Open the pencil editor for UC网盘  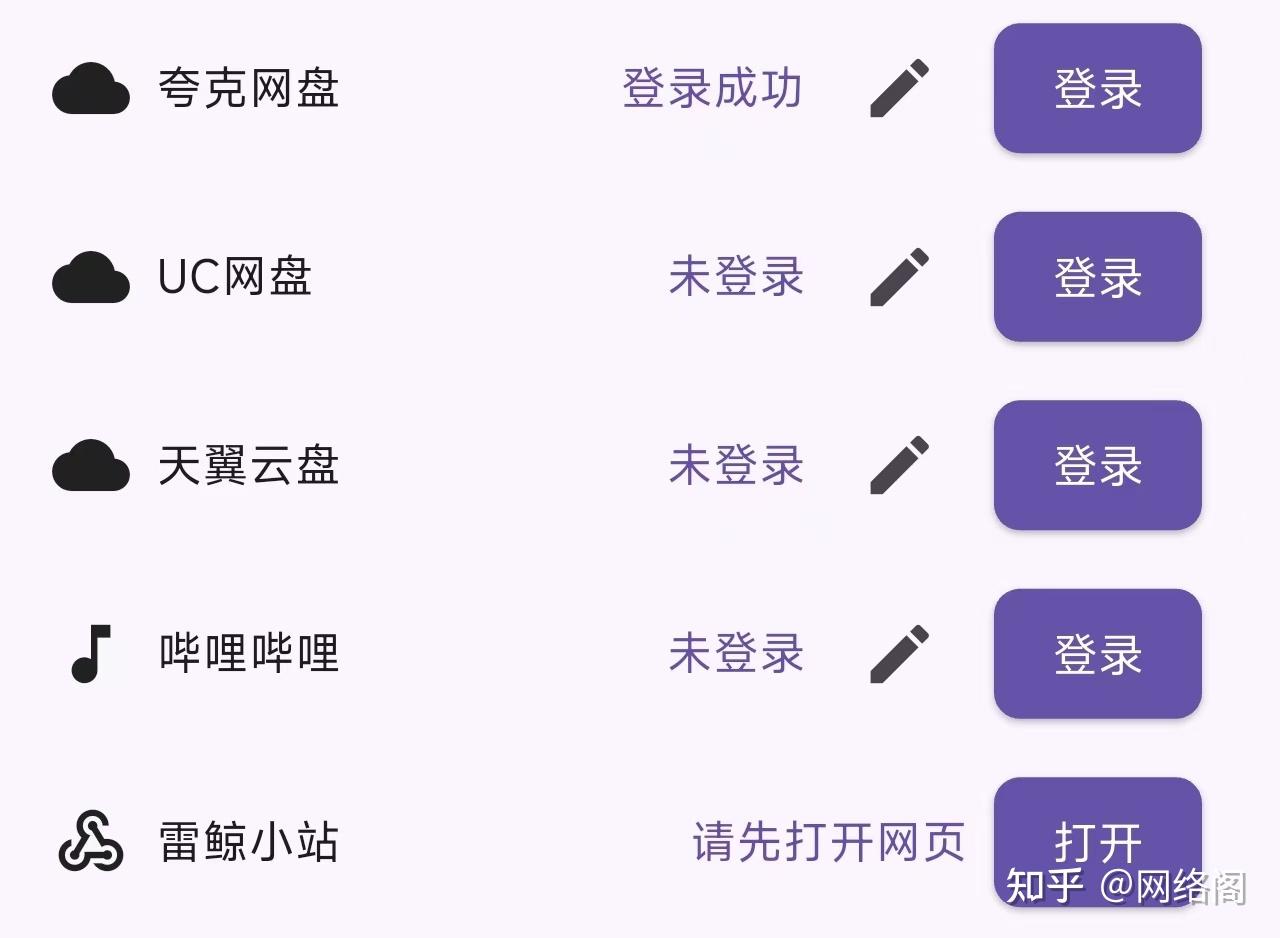[x=899, y=277]
